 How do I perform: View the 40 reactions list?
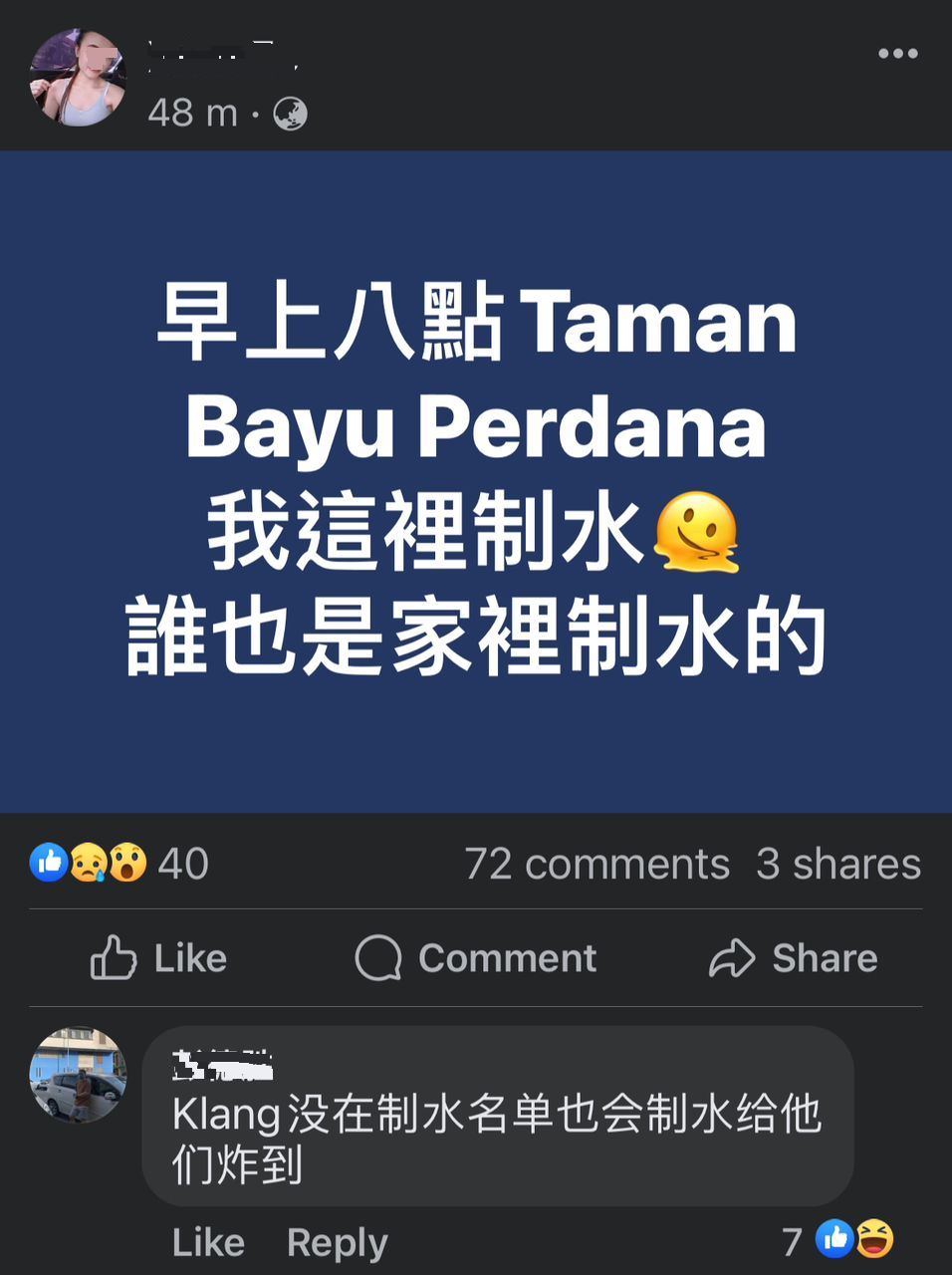click(119, 863)
